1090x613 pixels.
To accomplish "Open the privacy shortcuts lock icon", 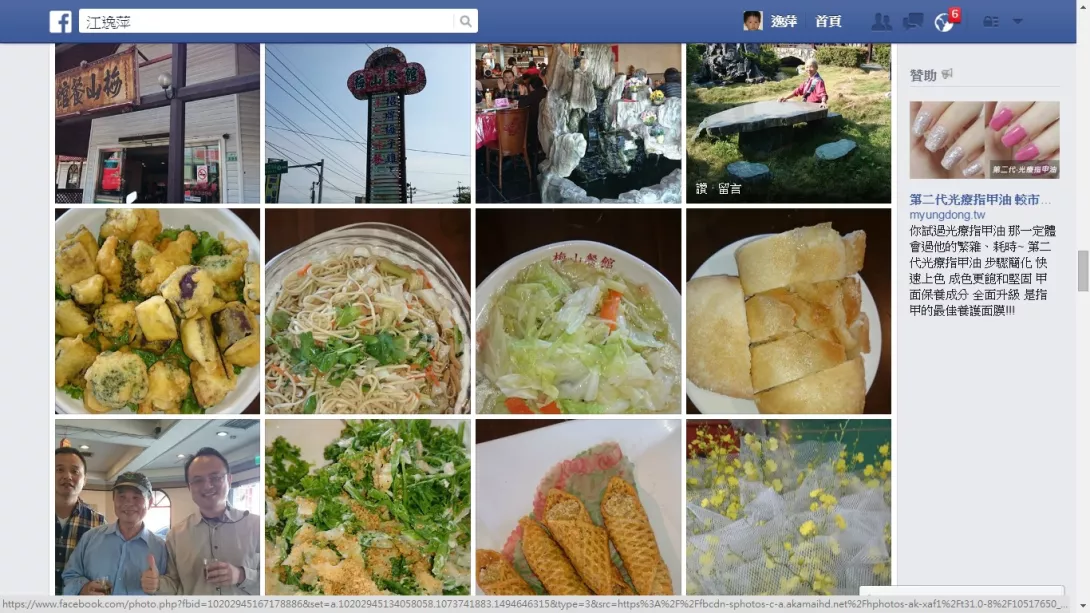I will [991, 21].
